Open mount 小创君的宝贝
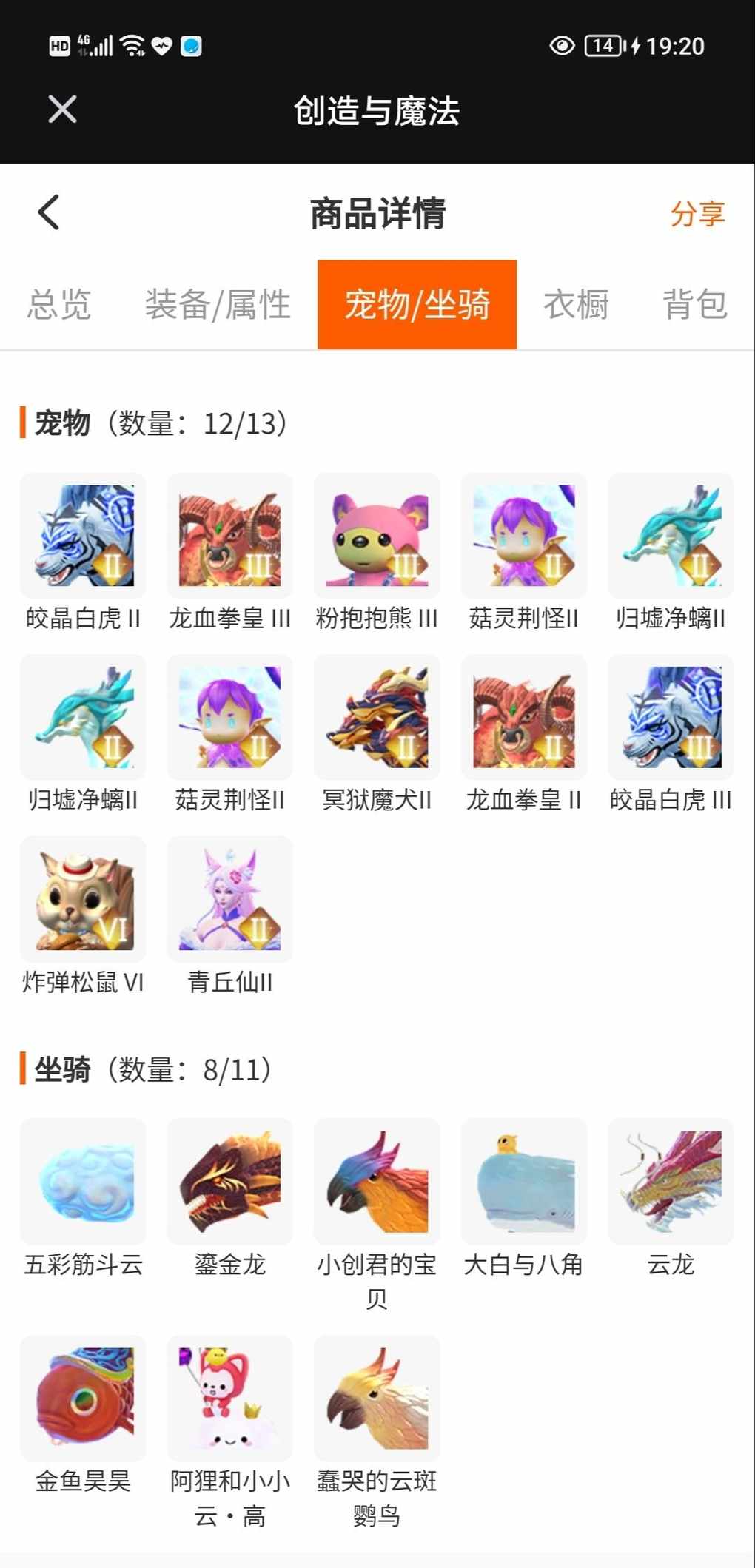This screenshot has height=1568, width=755. click(x=377, y=1181)
